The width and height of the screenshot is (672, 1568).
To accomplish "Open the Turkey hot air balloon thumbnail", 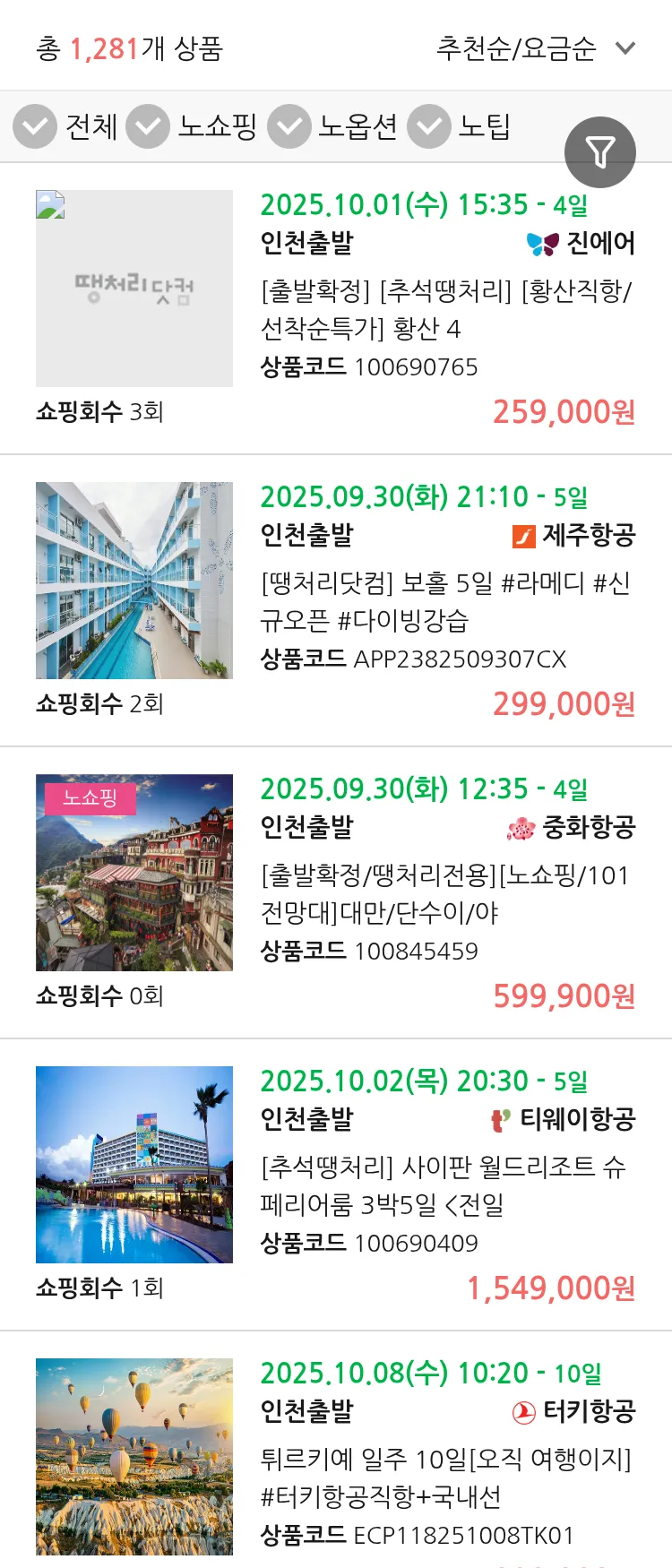I will (x=134, y=1455).
